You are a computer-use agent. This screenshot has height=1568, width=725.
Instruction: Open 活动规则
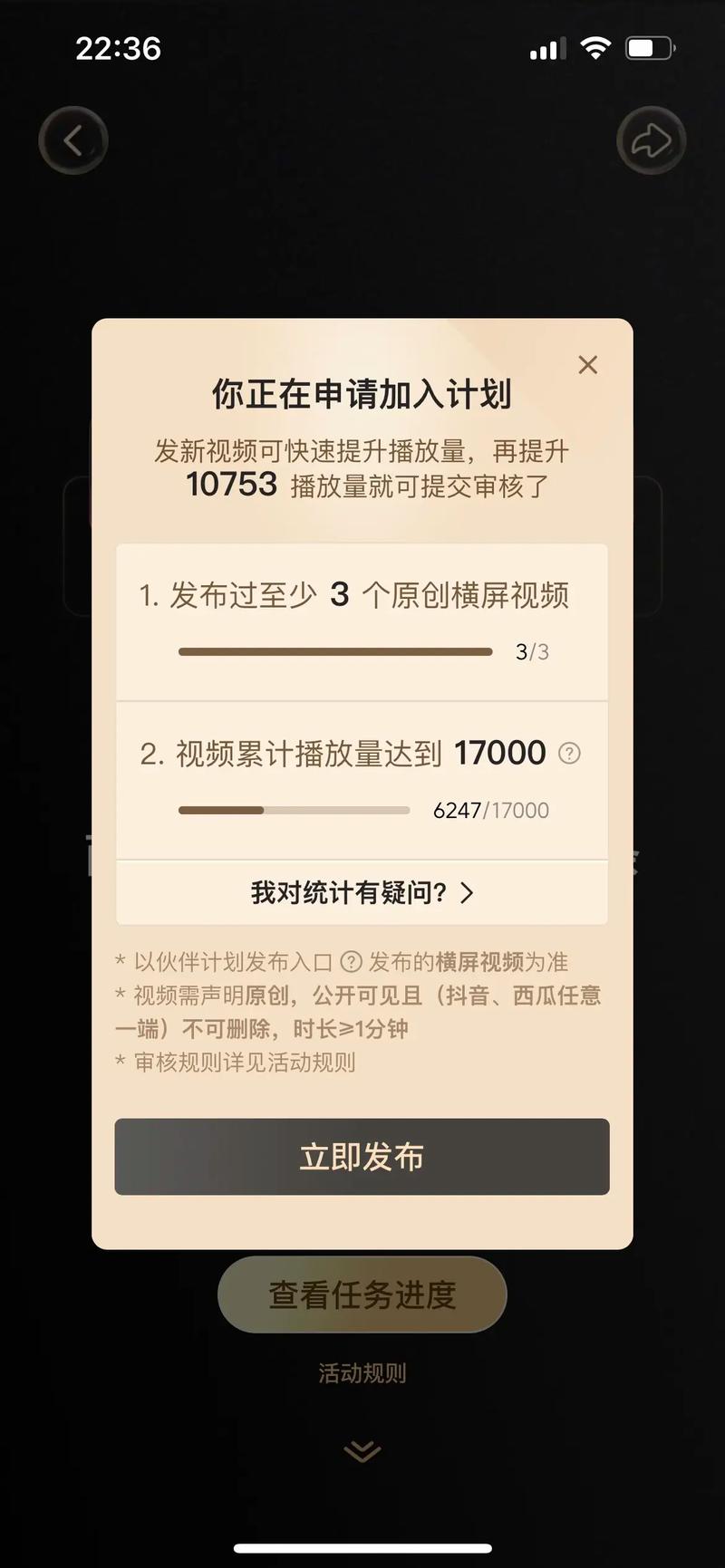point(362,1373)
